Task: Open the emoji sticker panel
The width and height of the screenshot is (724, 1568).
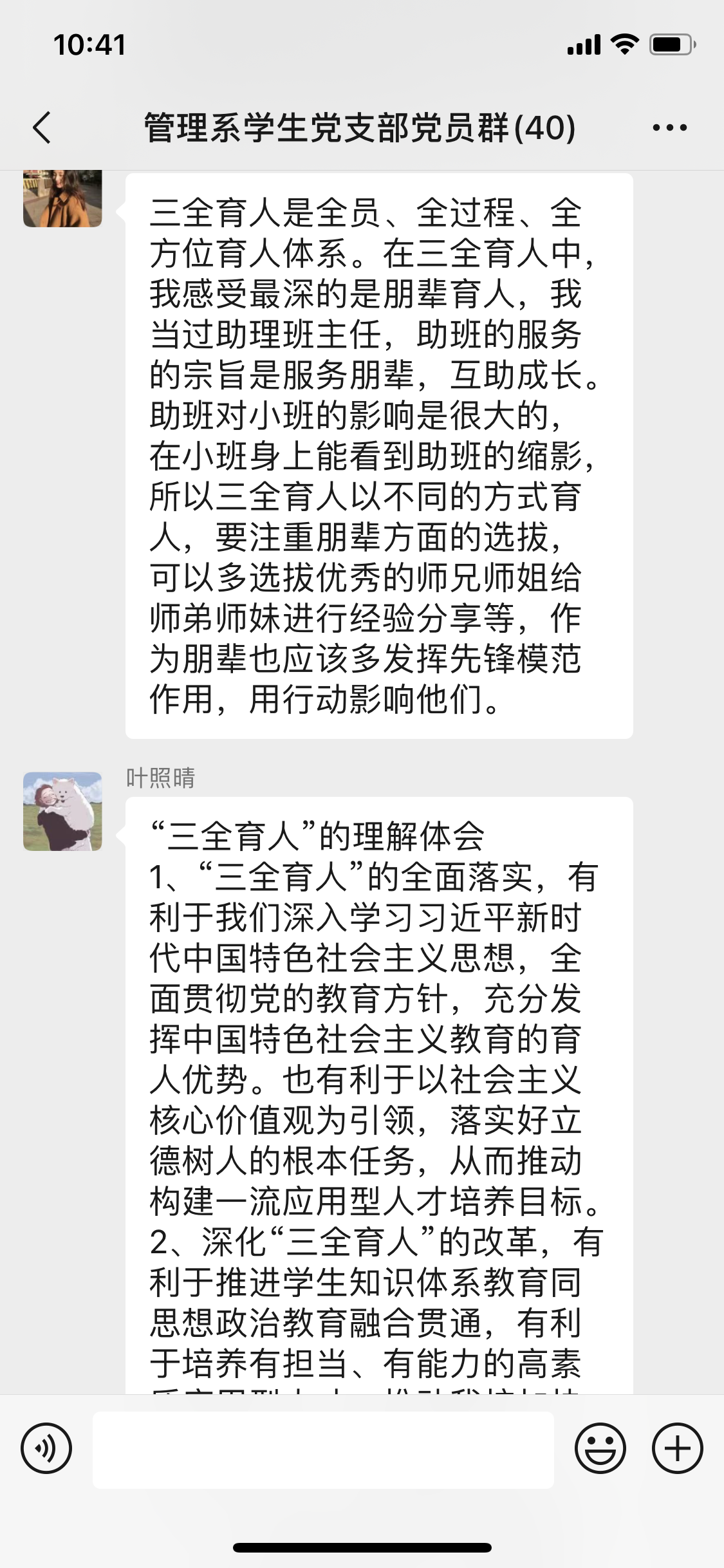Action: coord(600,1448)
